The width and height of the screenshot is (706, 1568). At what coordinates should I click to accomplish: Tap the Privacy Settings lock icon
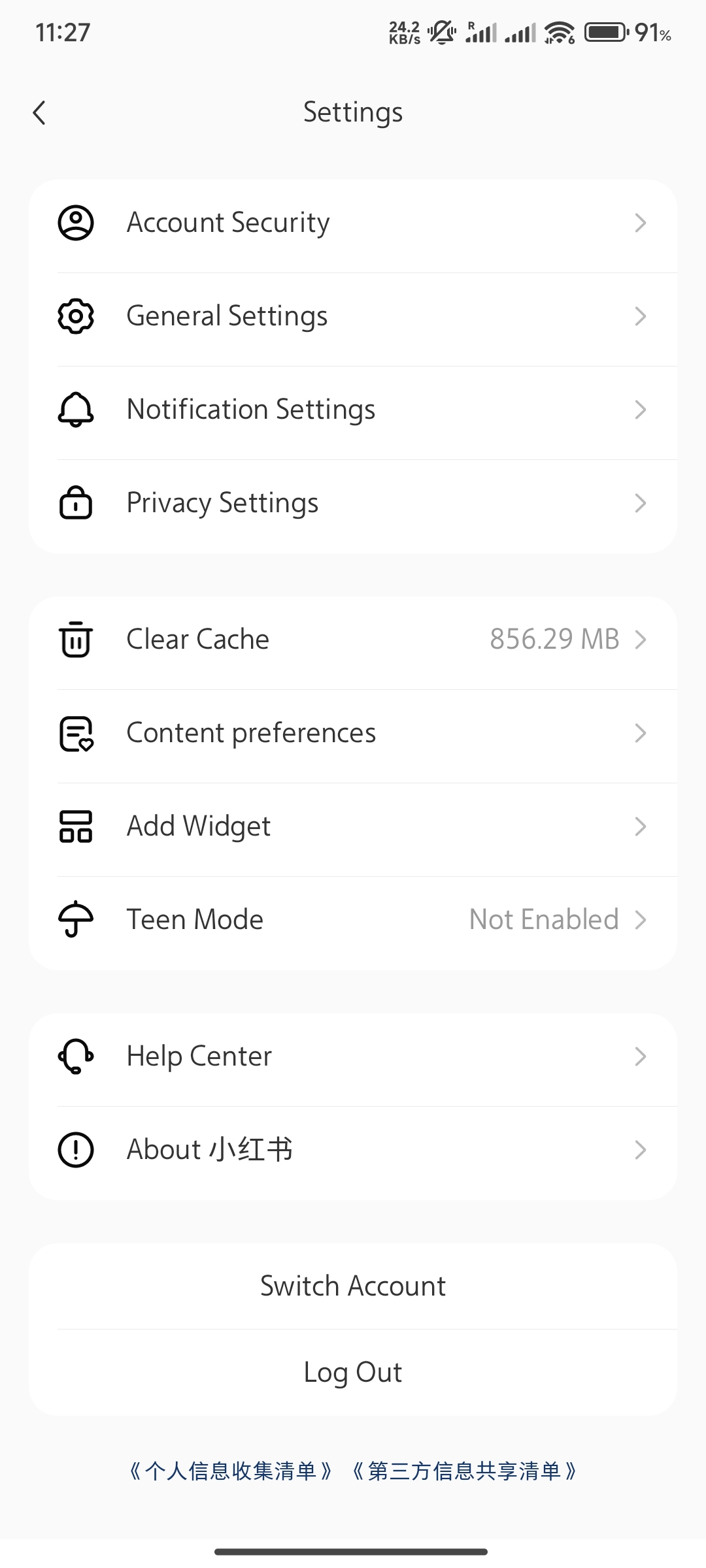pos(75,502)
